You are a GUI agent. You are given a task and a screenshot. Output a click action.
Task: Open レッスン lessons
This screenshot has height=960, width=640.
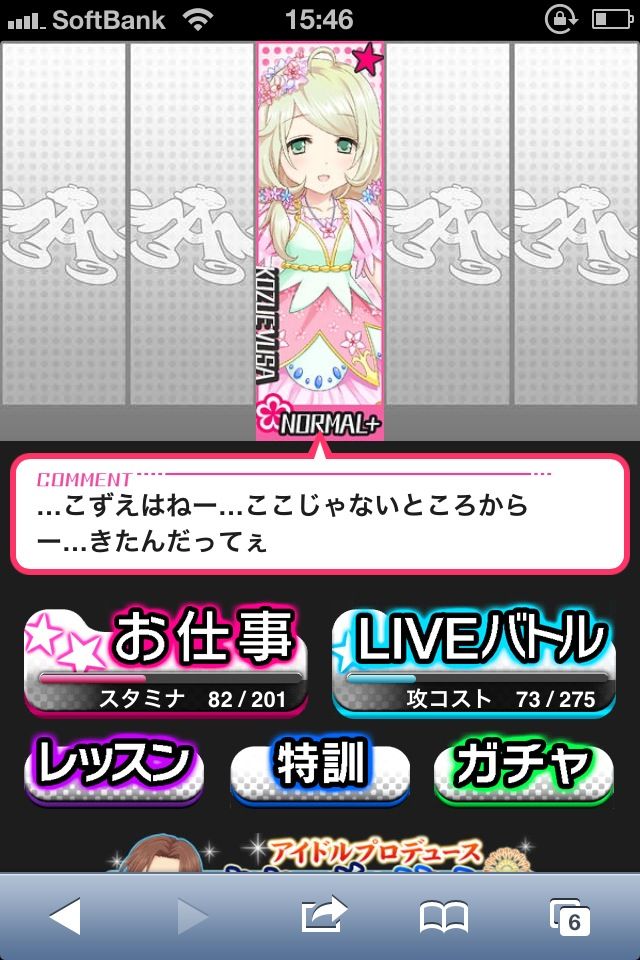pos(114,770)
